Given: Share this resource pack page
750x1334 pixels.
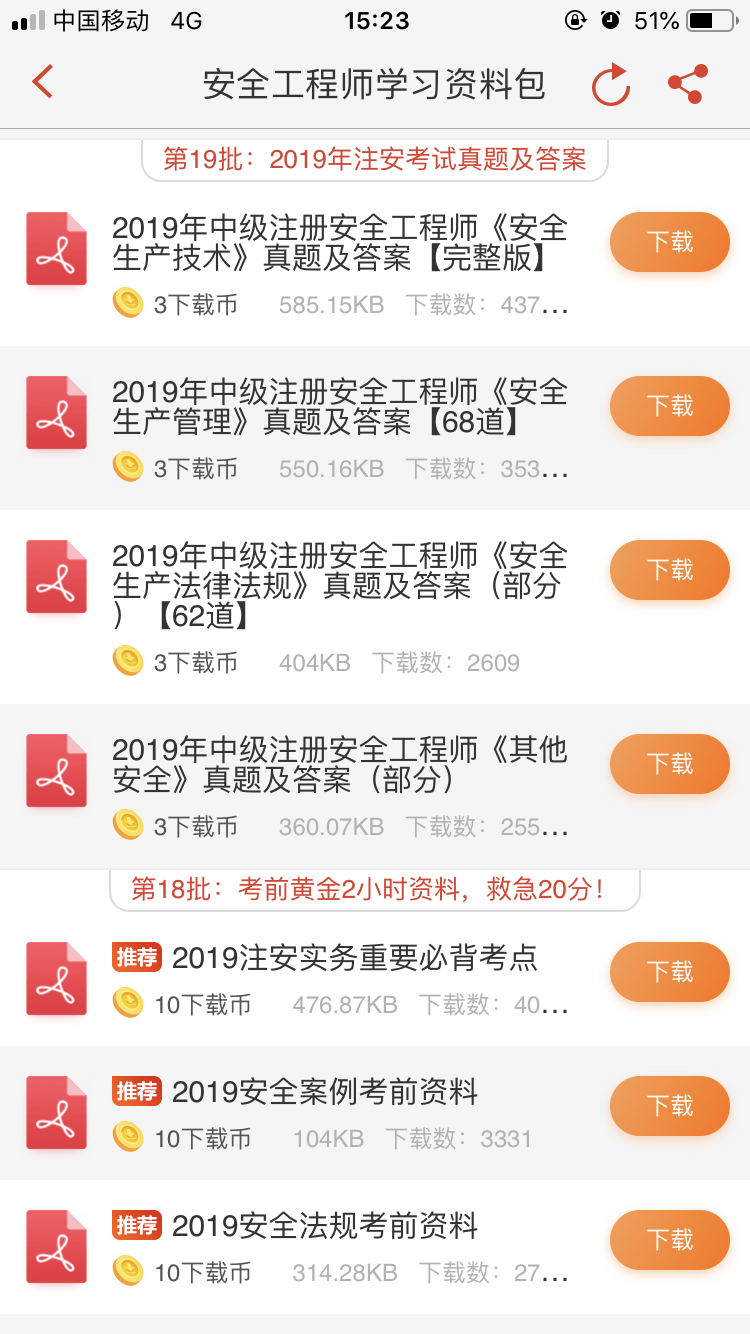Looking at the screenshot, I should (688, 84).
